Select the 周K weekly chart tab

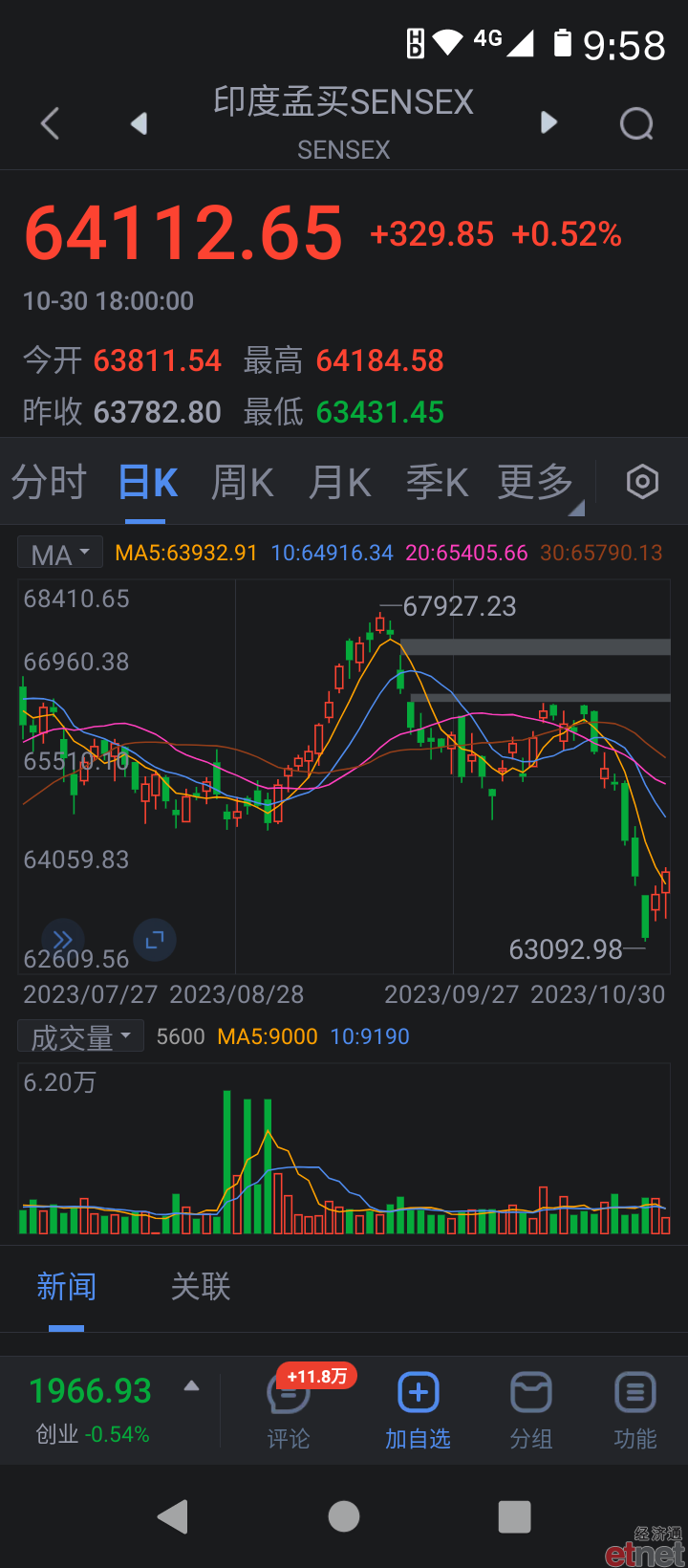pos(243,482)
